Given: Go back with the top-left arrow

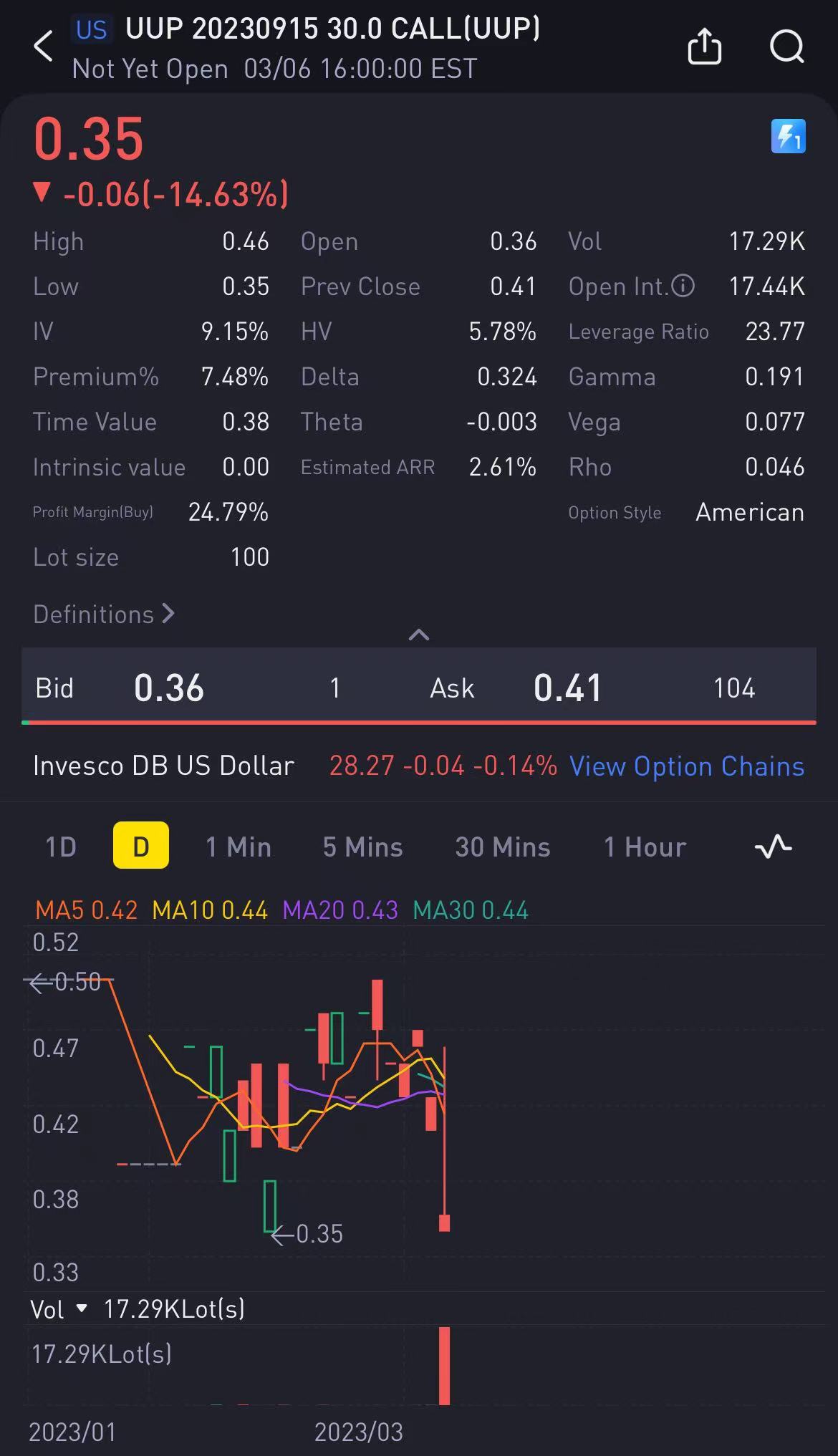Looking at the screenshot, I should pyautogui.click(x=44, y=47).
